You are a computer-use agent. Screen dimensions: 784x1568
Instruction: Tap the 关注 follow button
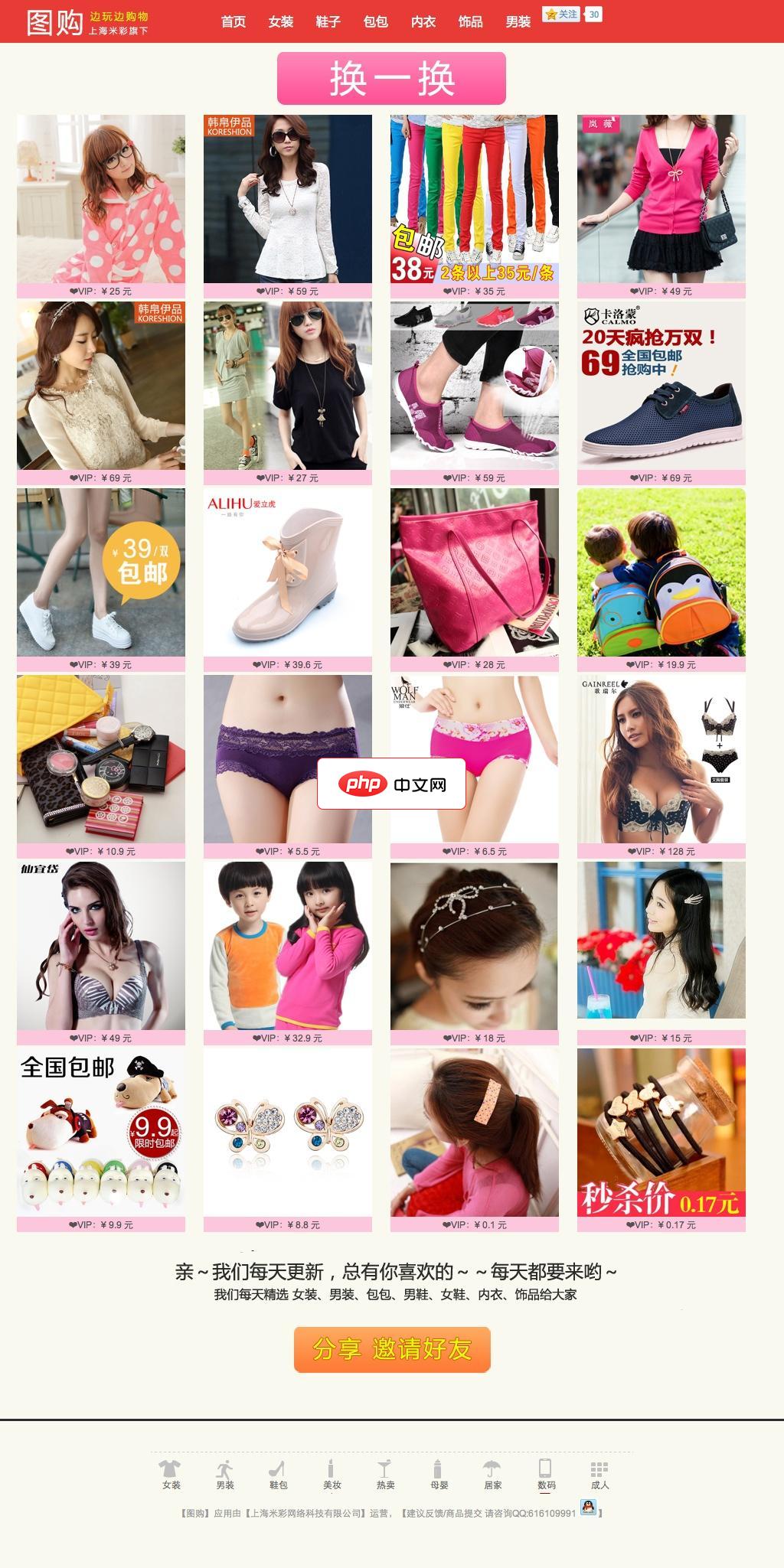[x=562, y=15]
